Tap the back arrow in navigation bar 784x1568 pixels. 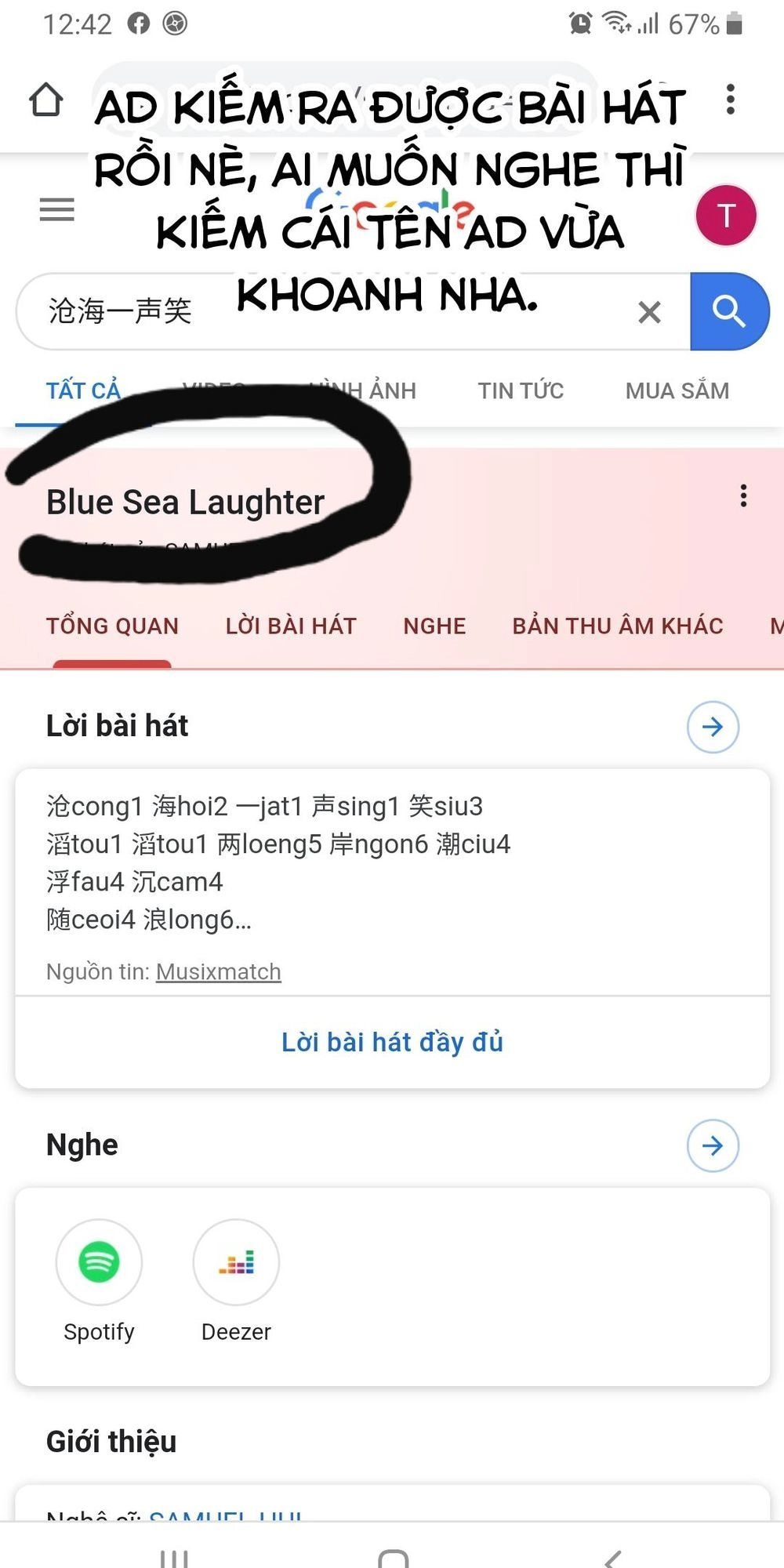tap(611, 1556)
